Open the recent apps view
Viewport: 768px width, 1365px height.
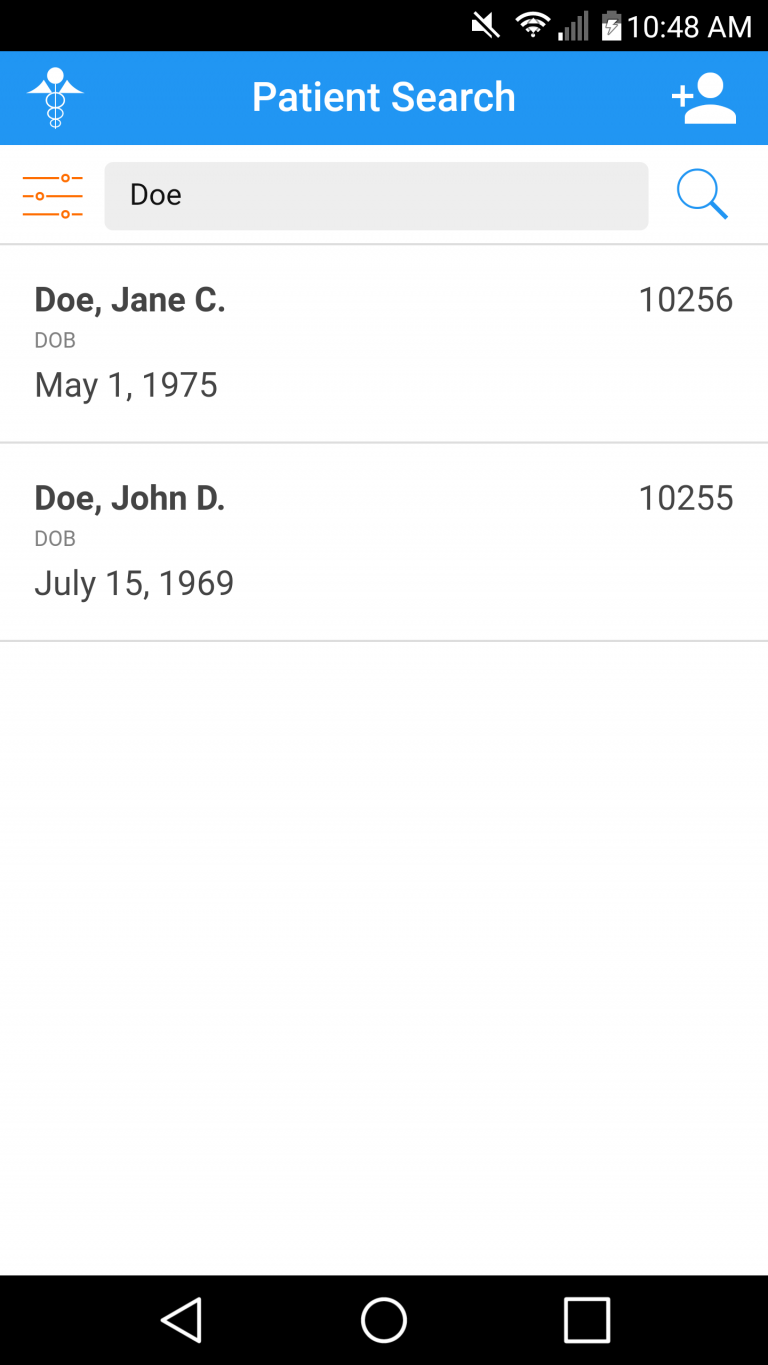pos(587,1320)
